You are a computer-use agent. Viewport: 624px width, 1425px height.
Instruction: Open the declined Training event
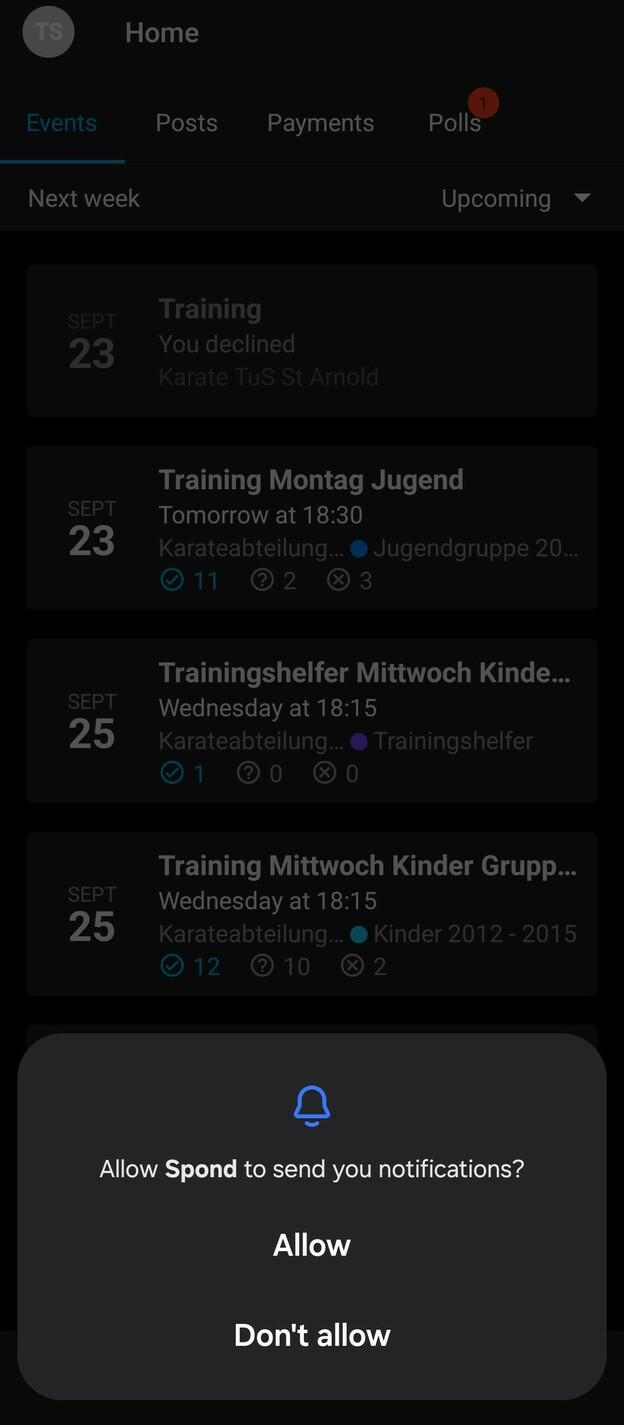click(312, 342)
